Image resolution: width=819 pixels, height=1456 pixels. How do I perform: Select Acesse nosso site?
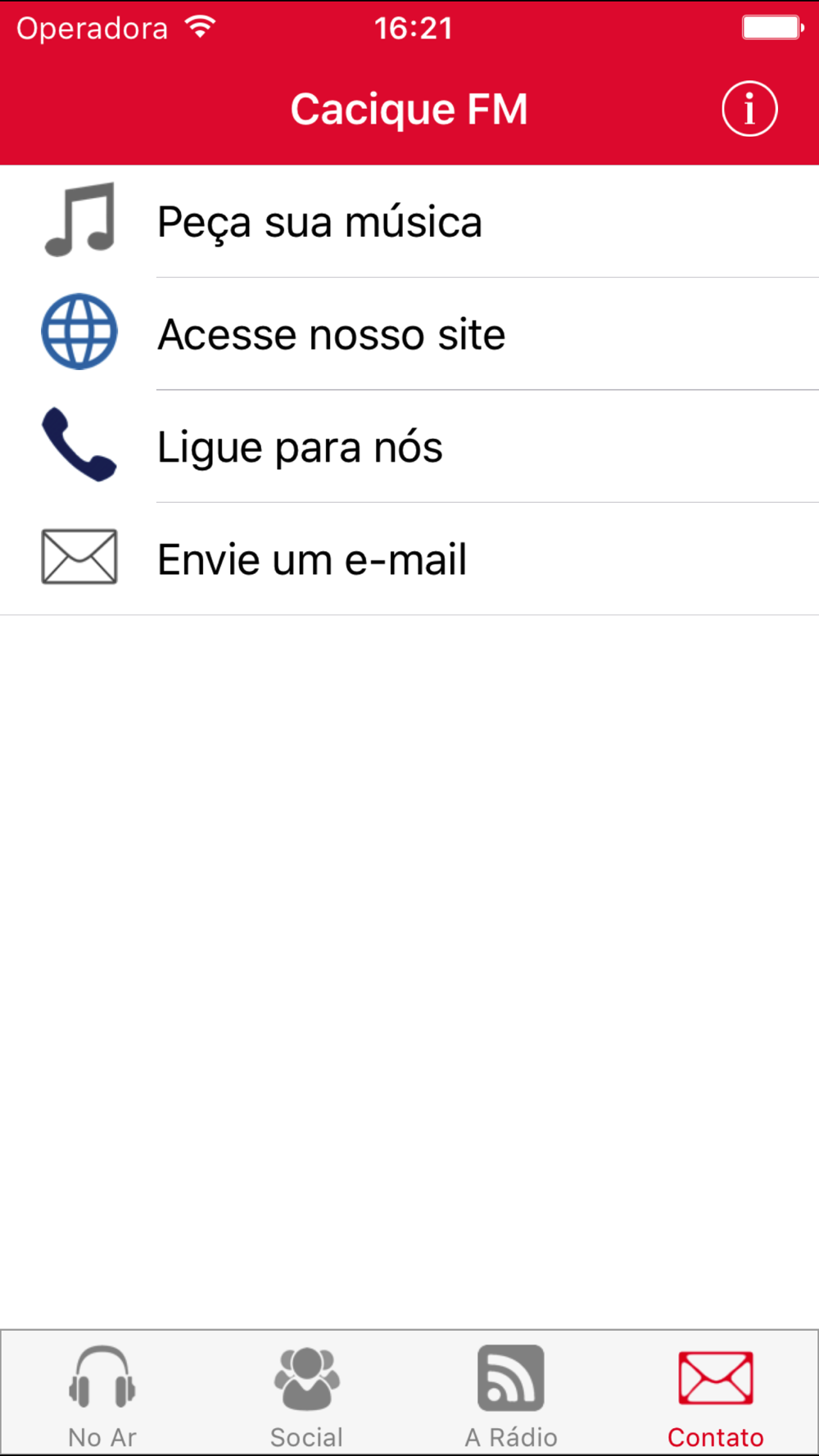[x=409, y=334]
